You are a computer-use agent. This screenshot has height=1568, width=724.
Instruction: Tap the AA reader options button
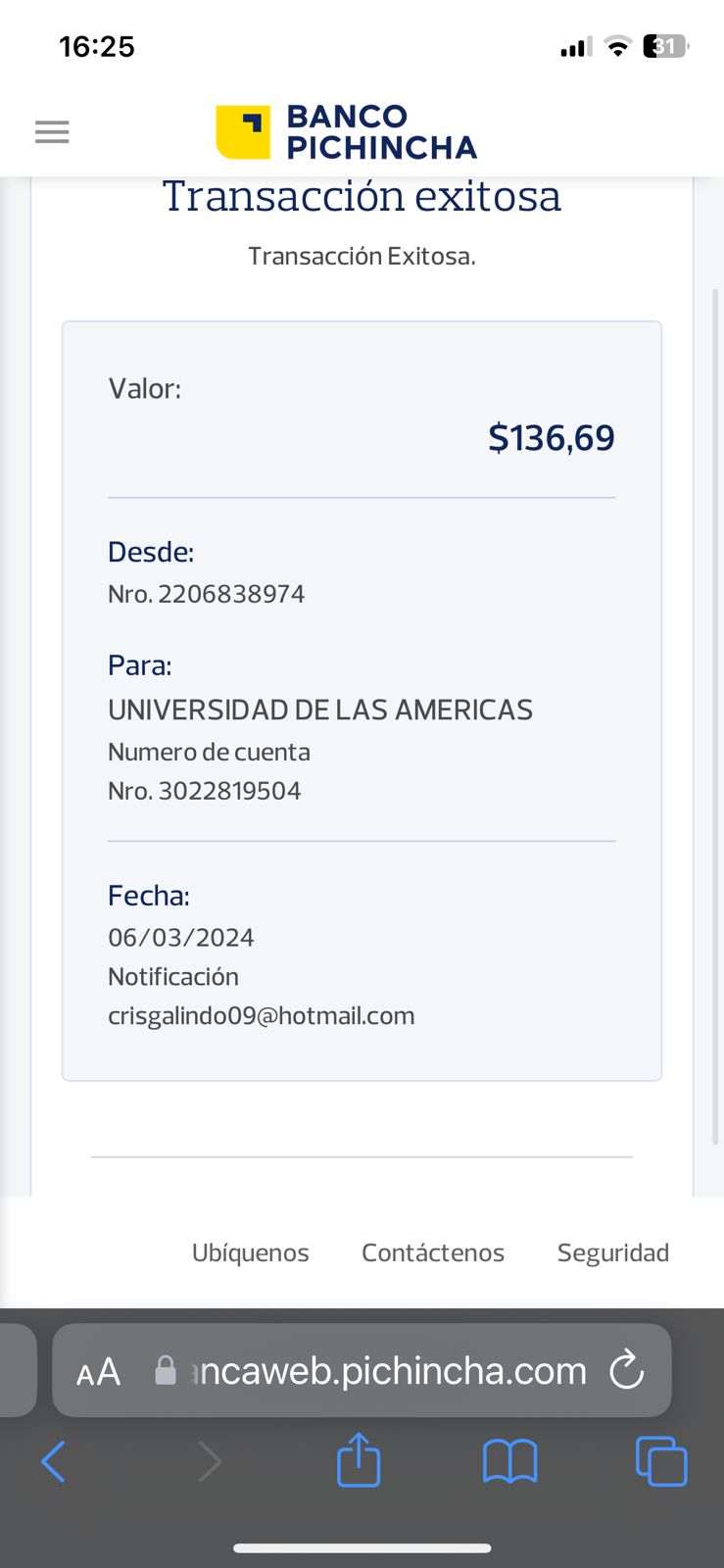(x=99, y=1371)
